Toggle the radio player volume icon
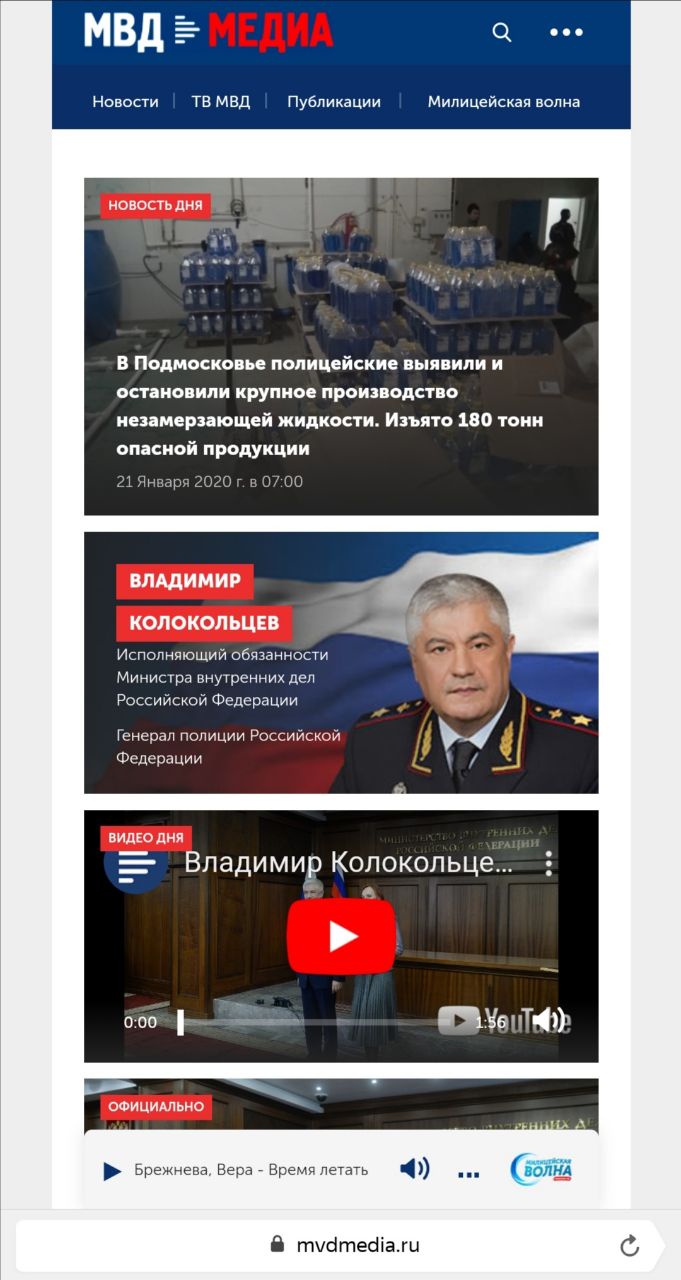Viewport: 681px width, 1280px height. coord(414,1168)
